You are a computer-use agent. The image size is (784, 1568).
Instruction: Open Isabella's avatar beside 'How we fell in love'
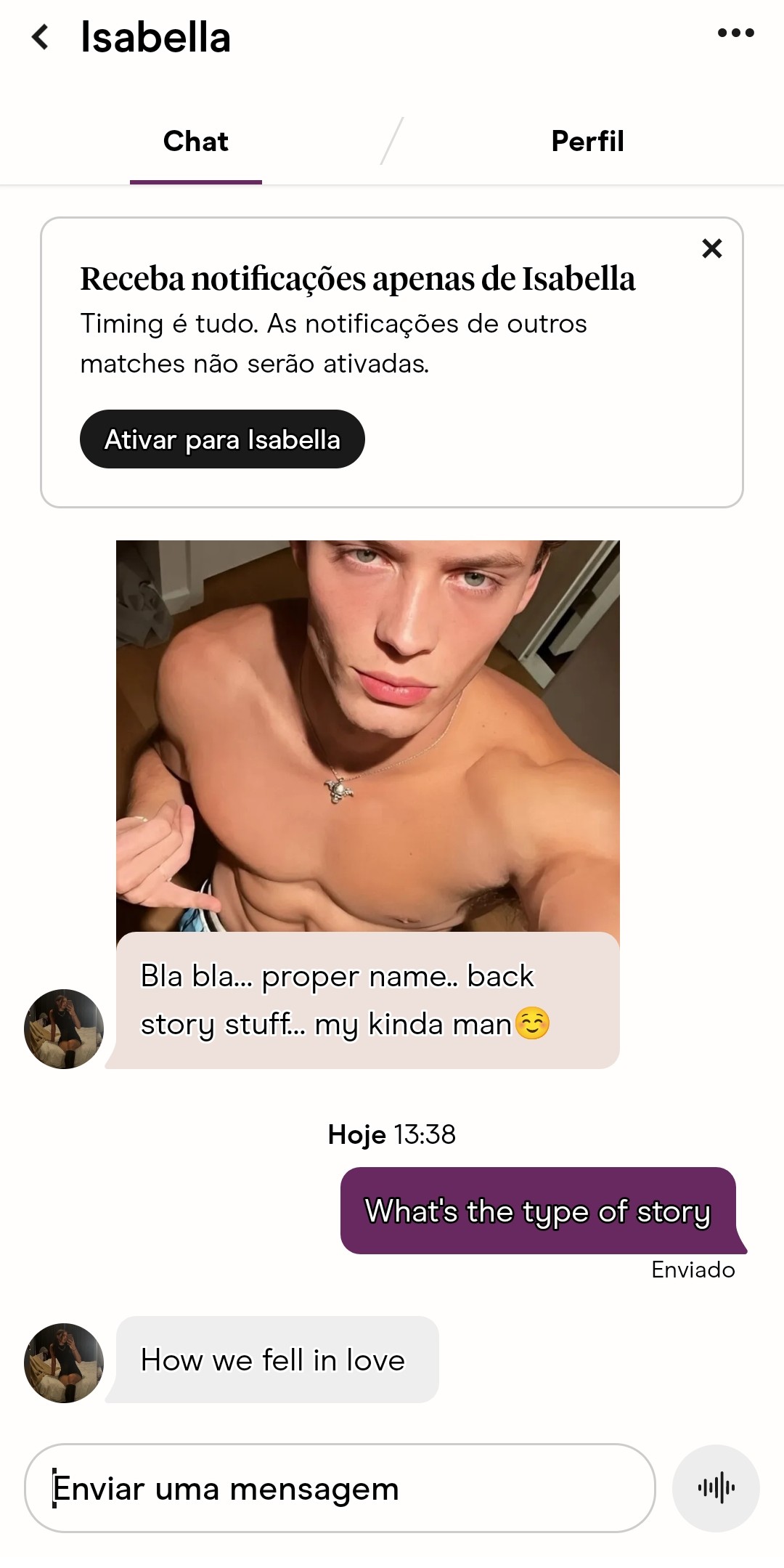click(64, 1362)
